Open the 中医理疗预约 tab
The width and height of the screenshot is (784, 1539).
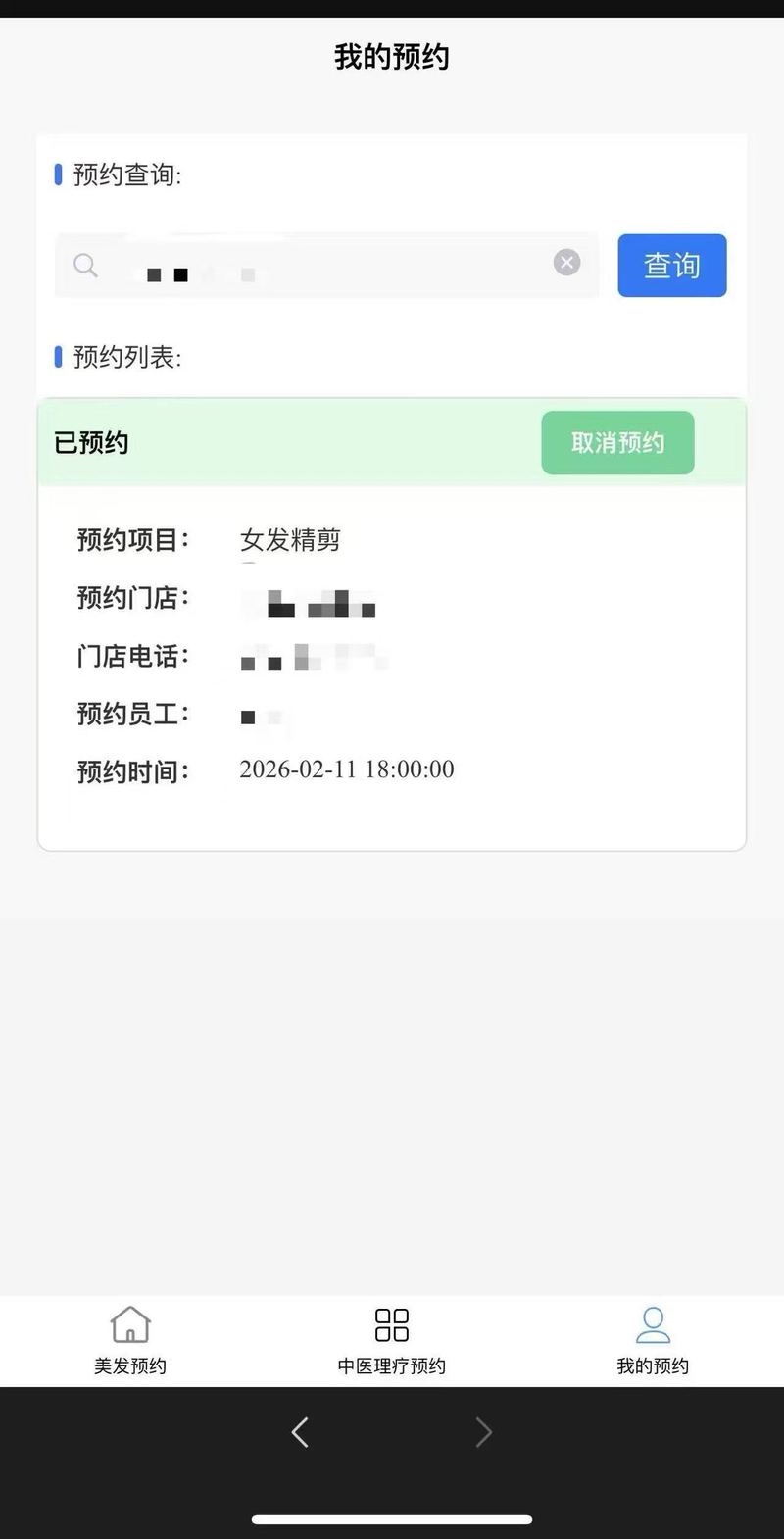pyautogui.click(x=392, y=1340)
